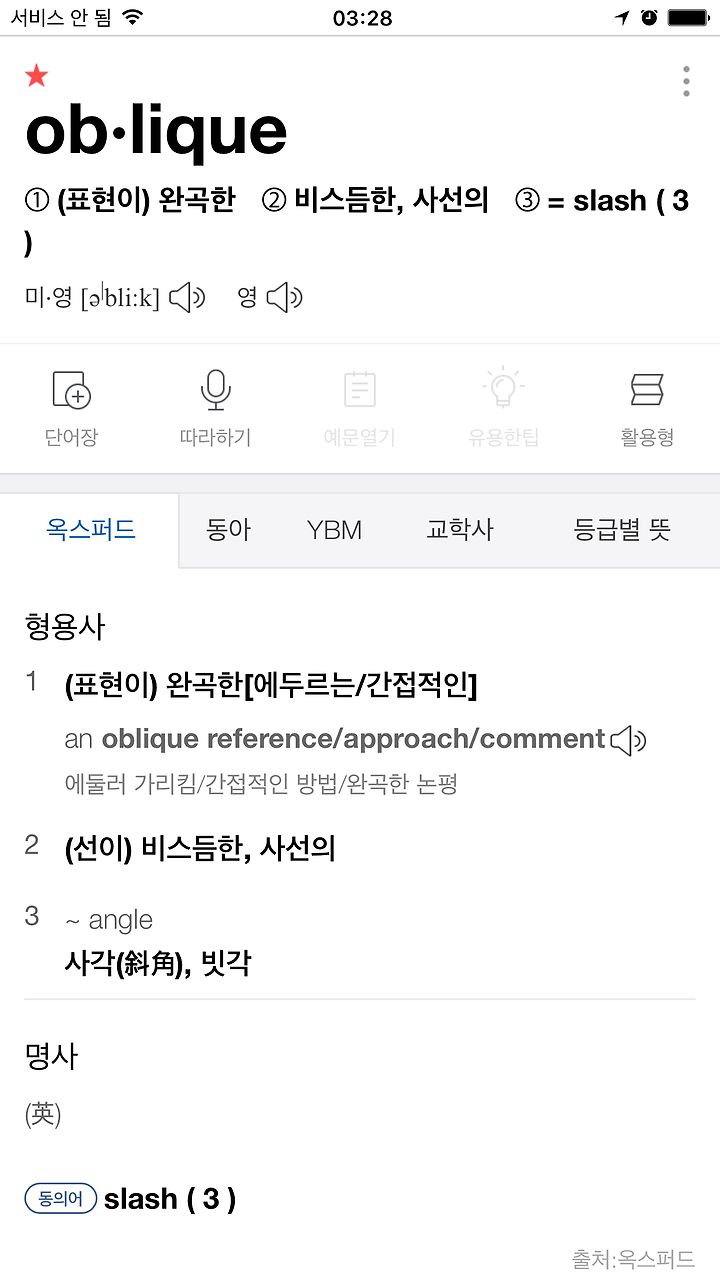Open the three-dot overflow menu
The height and width of the screenshot is (1280, 720).
tap(686, 82)
